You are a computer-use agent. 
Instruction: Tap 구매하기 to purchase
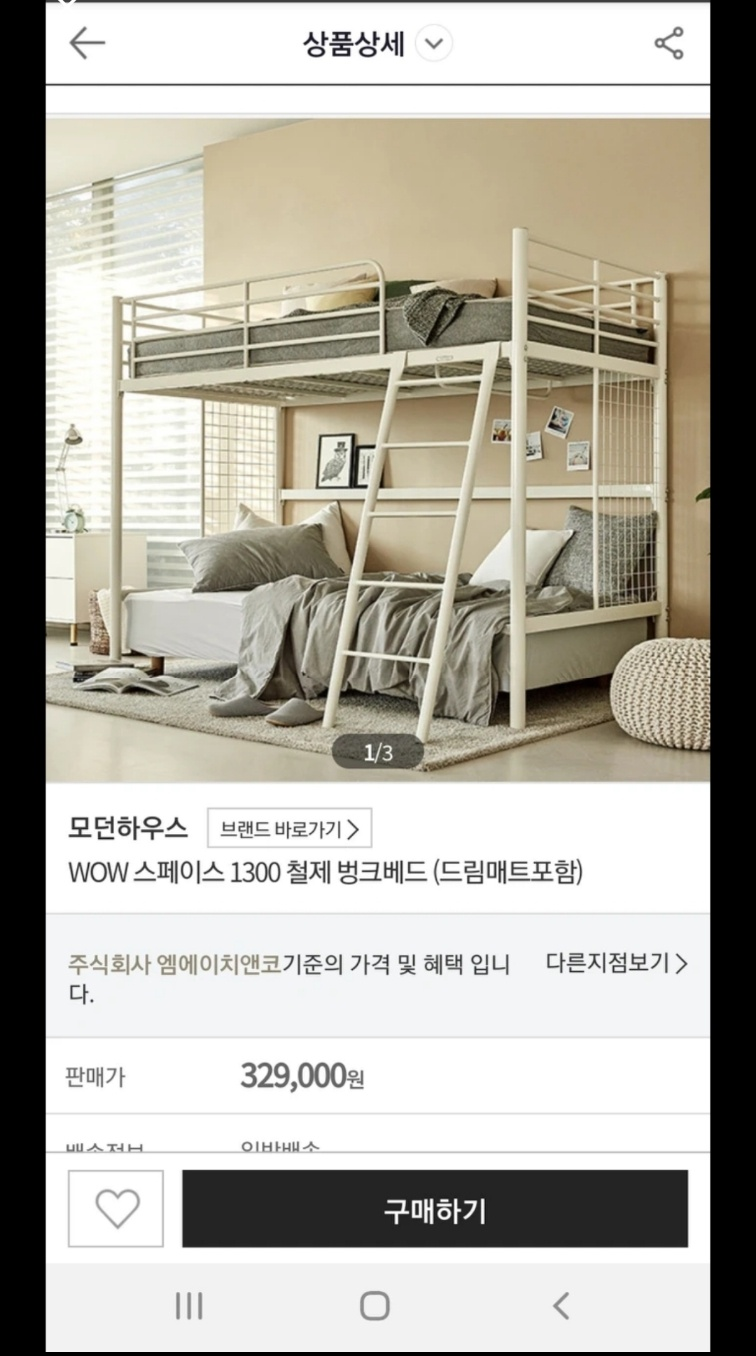[435, 1209]
